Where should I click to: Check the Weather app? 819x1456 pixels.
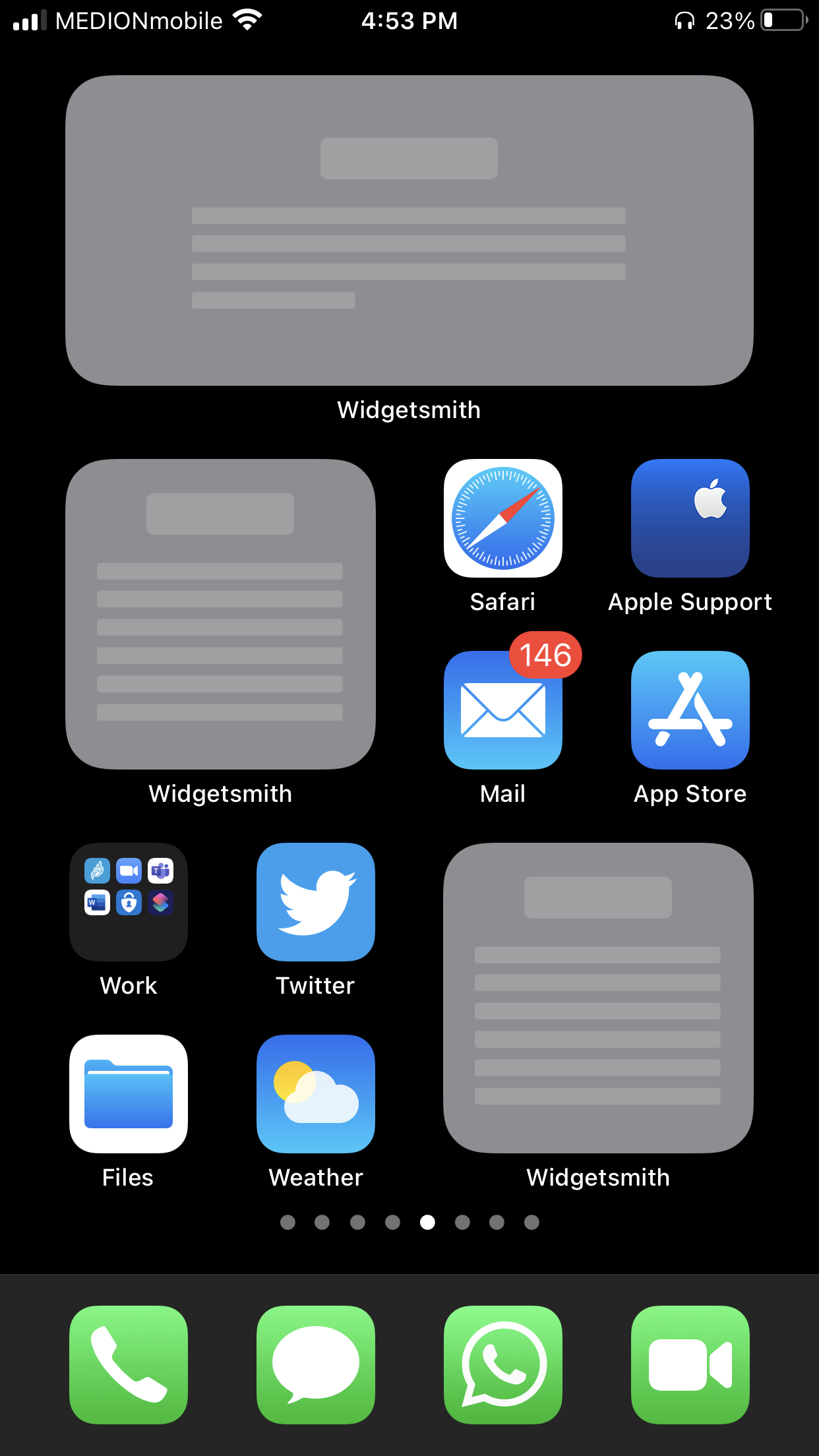click(x=316, y=1094)
